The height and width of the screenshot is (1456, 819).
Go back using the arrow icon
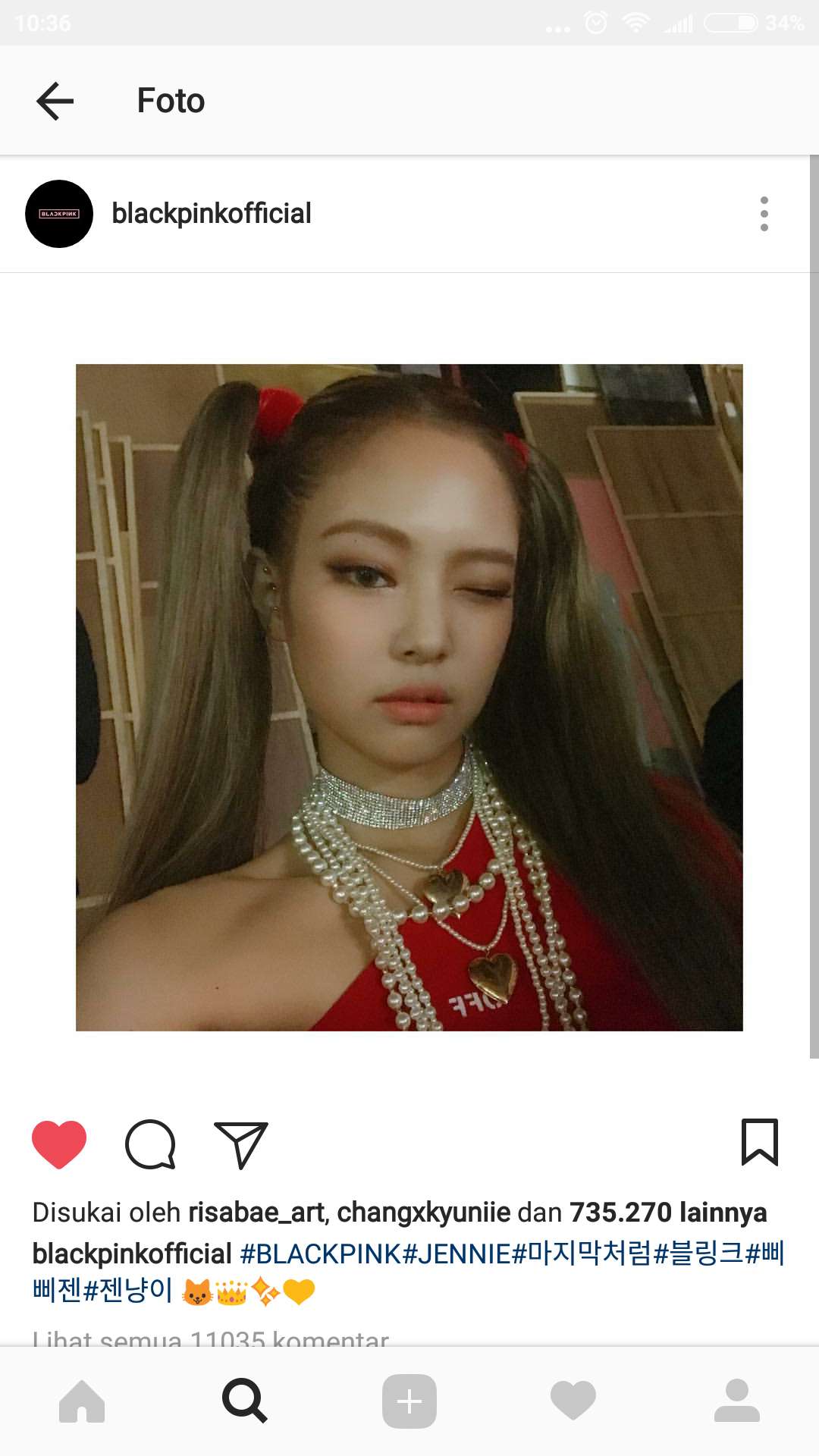[55, 101]
